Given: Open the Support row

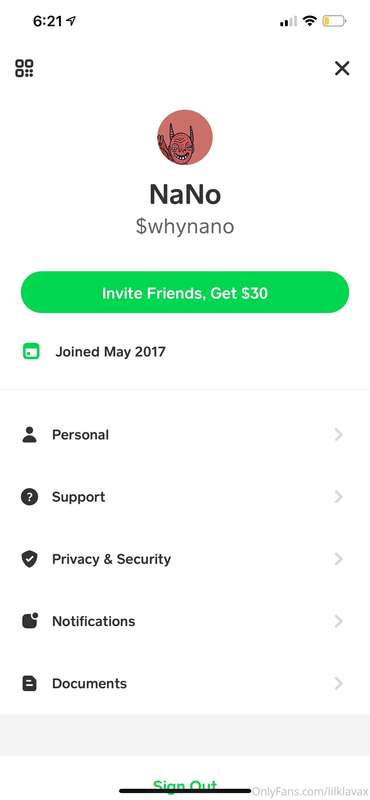Looking at the screenshot, I should [185, 497].
